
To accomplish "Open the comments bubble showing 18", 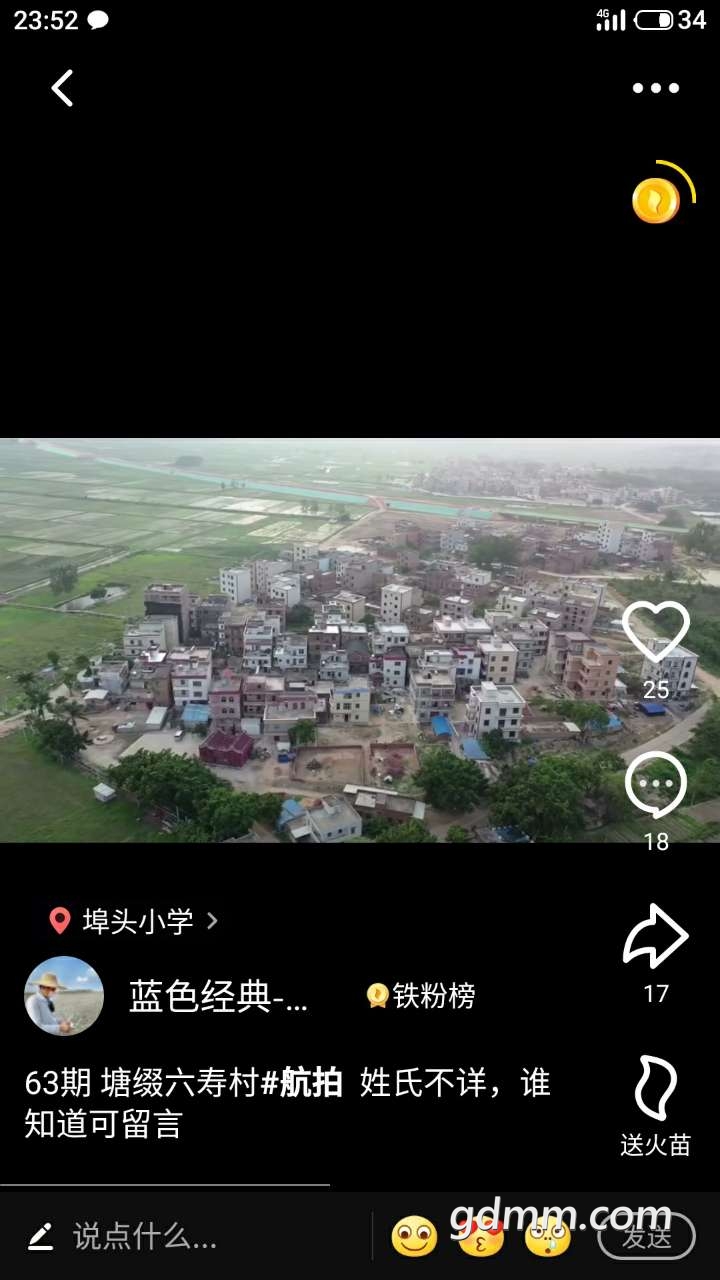I will click(x=656, y=786).
